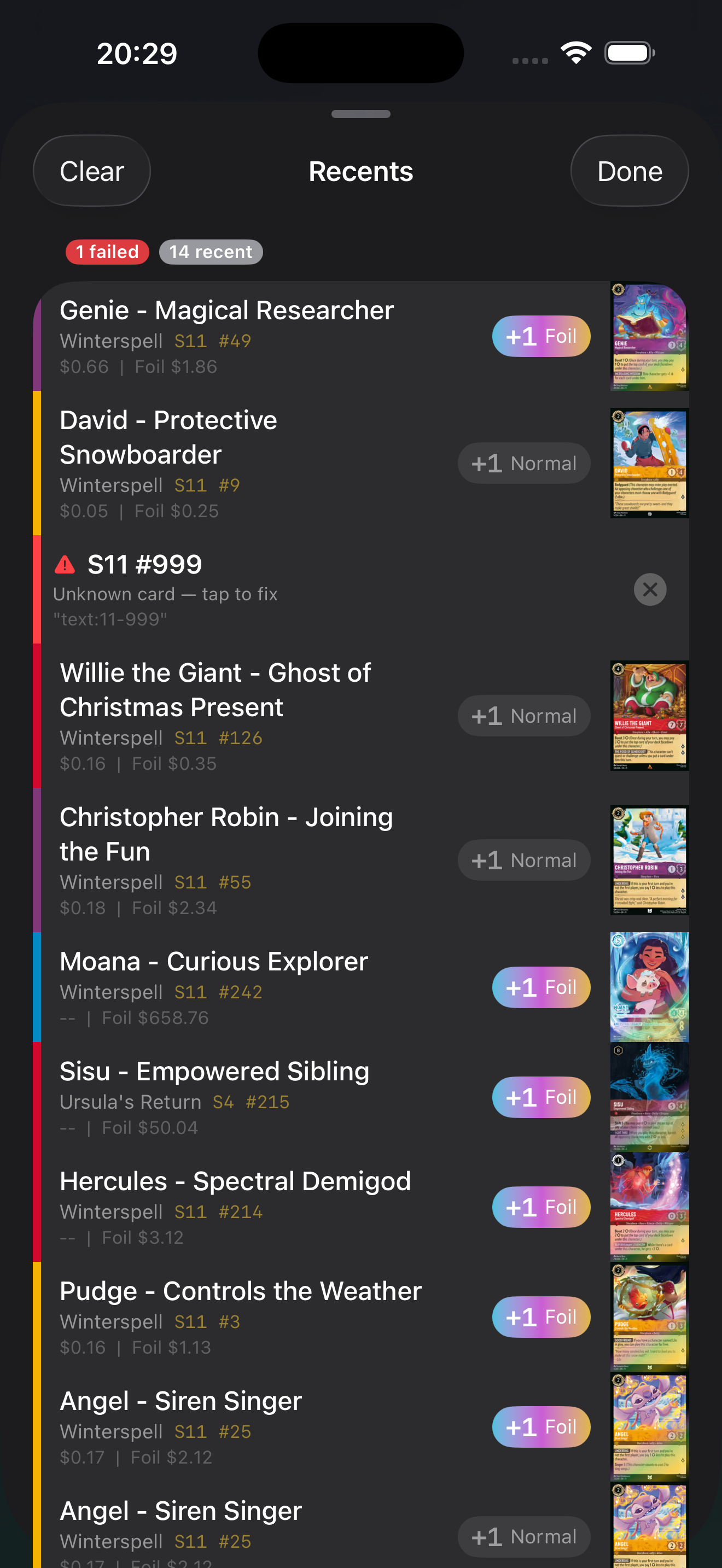This screenshot has width=722, height=1568.
Task: Tap the +1 Foil badge on Sisu card
Action: (540, 1097)
